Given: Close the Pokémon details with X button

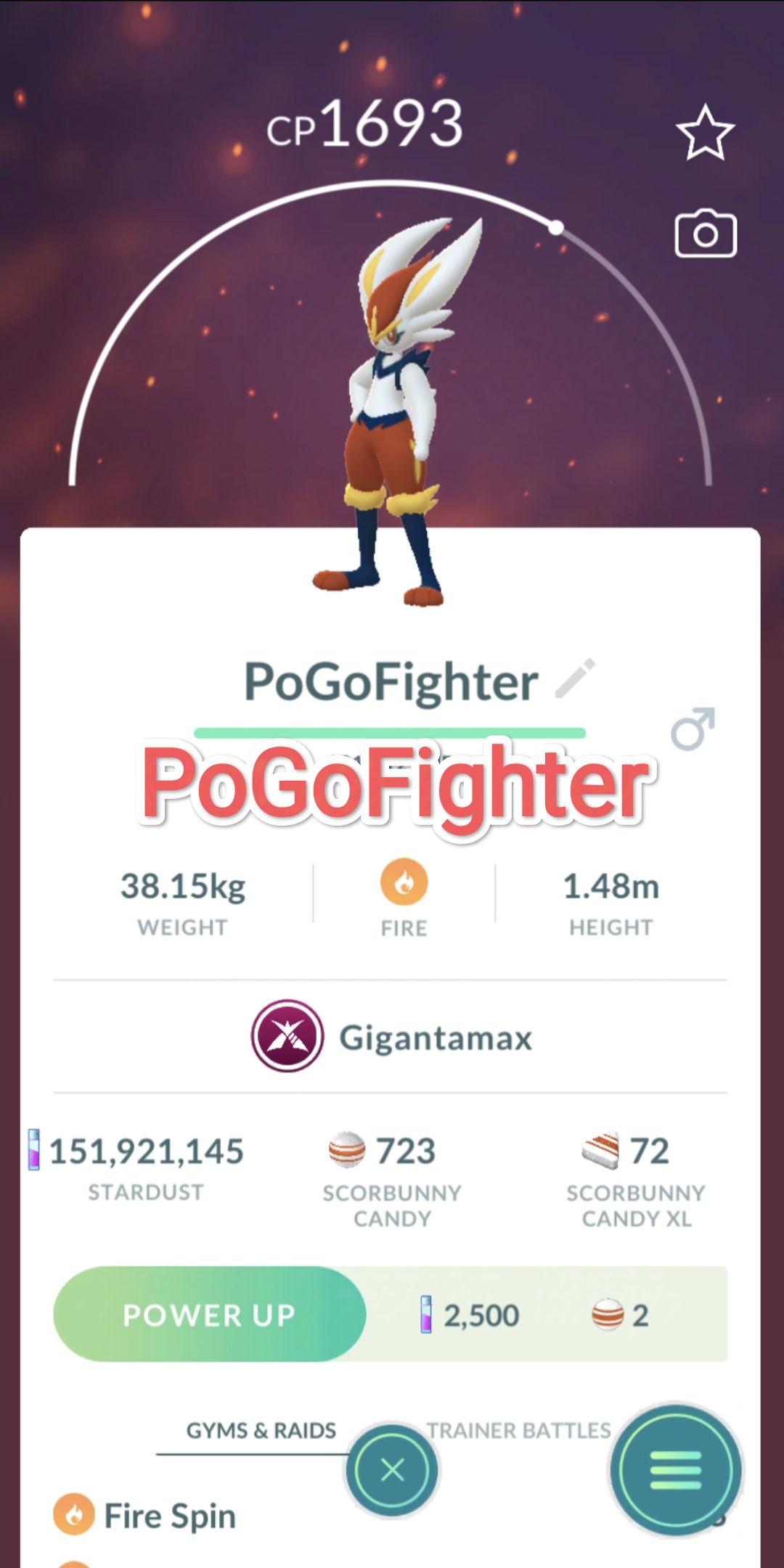Looking at the screenshot, I should 392,1470.
